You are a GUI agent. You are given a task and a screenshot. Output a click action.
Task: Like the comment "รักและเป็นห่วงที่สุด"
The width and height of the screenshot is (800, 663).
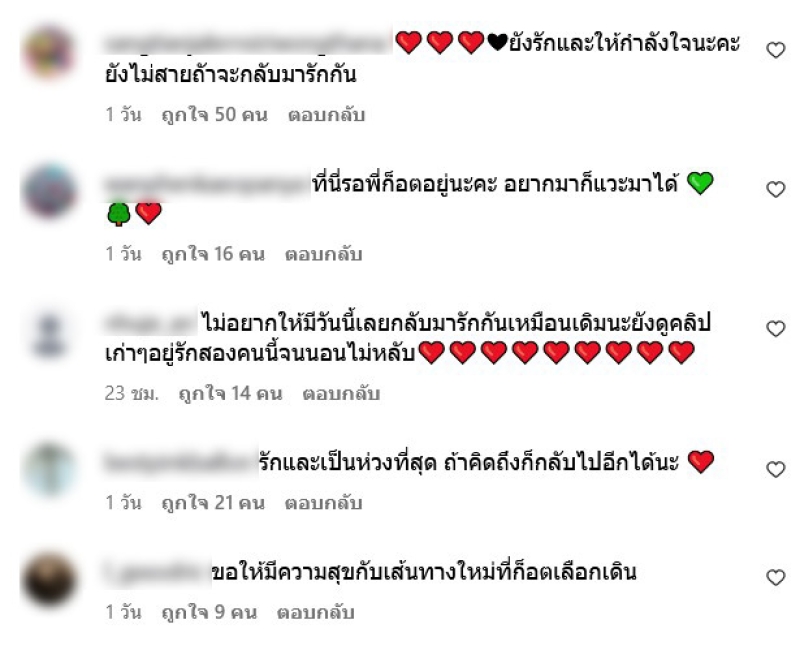pos(775,469)
